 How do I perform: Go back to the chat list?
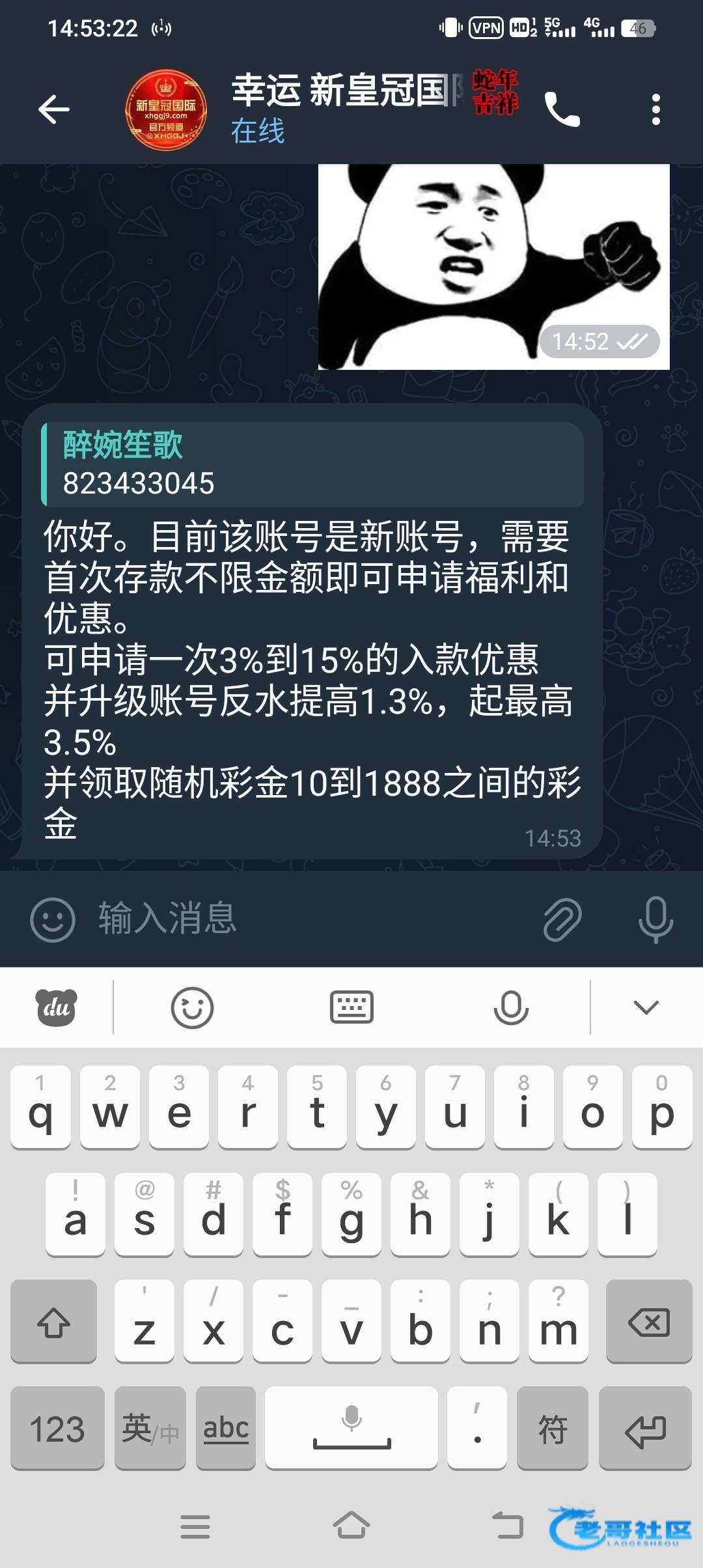[x=53, y=109]
